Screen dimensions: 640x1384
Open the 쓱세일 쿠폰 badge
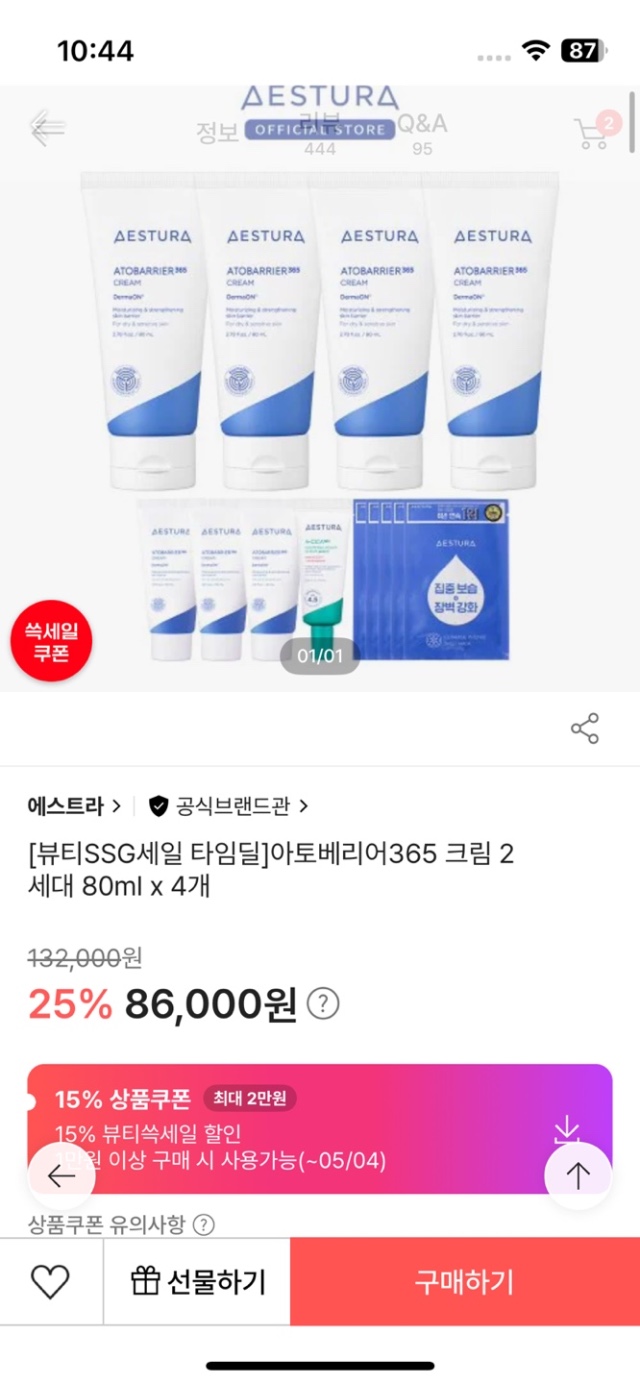51,640
